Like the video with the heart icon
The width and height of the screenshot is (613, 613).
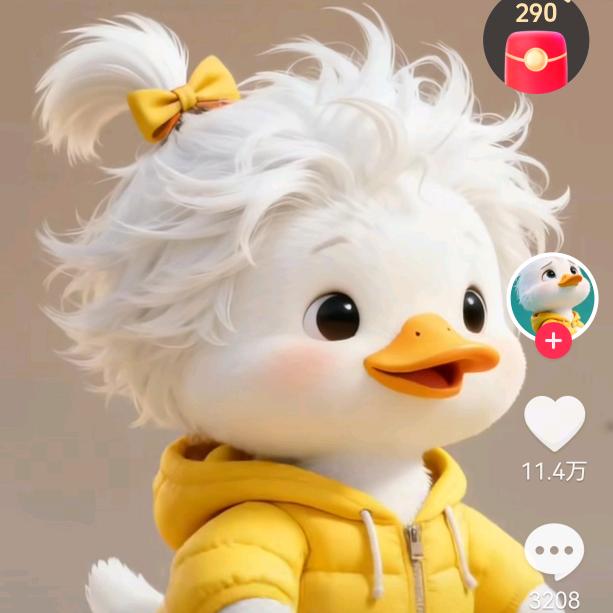pyautogui.click(x=554, y=424)
